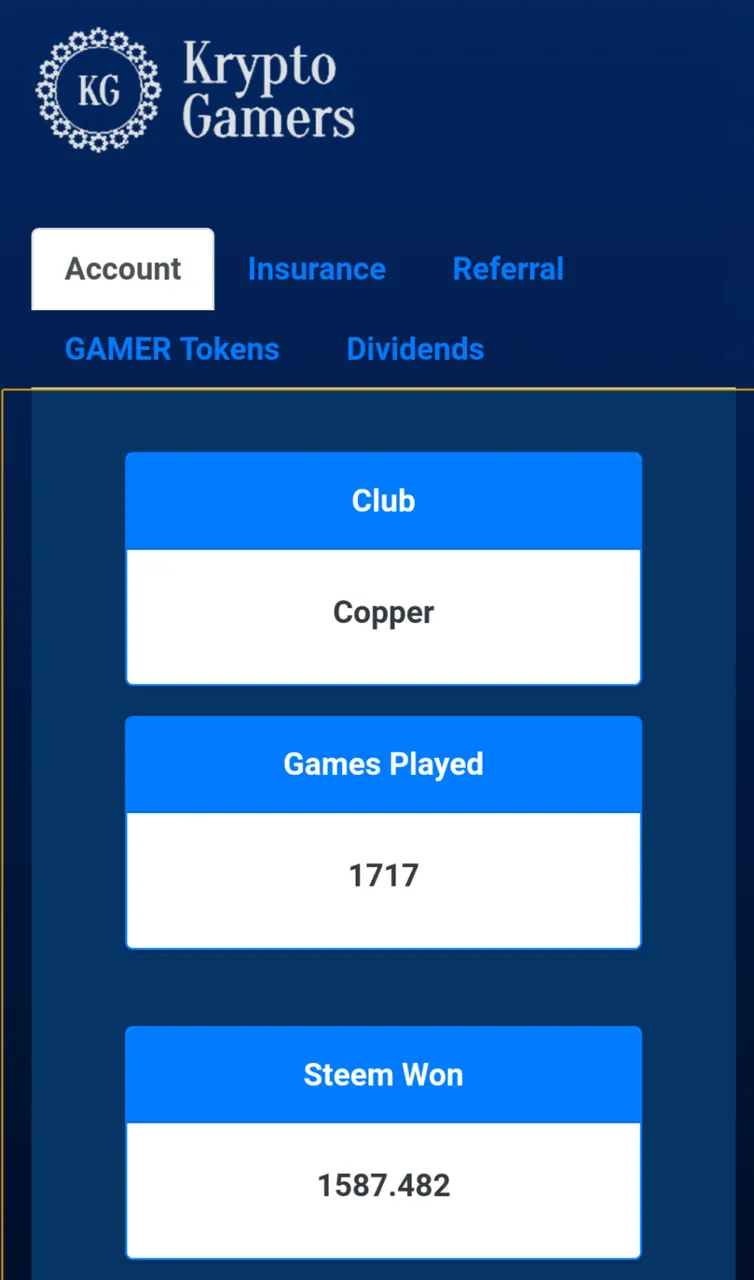The width and height of the screenshot is (754, 1280).
Task: Switch to the Insurance tab
Action: tap(316, 269)
